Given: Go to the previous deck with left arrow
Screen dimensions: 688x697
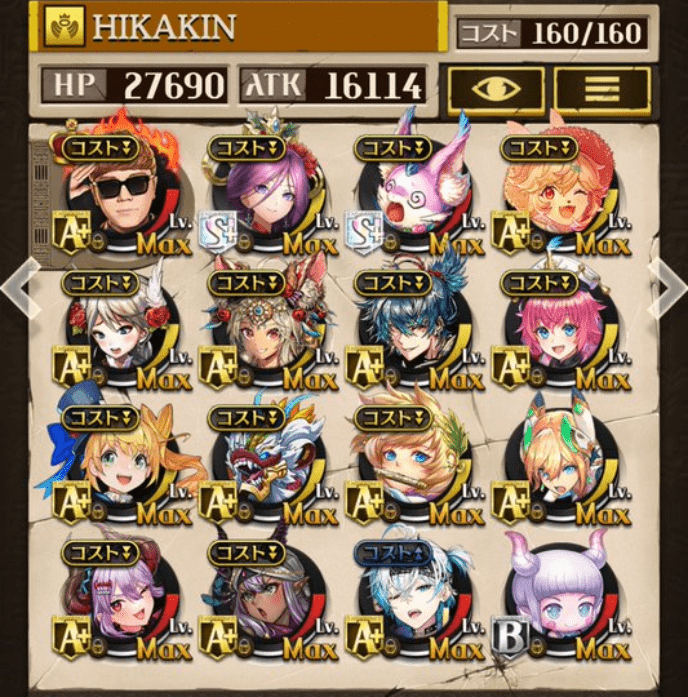Looking at the screenshot, I should [x=20, y=290].
